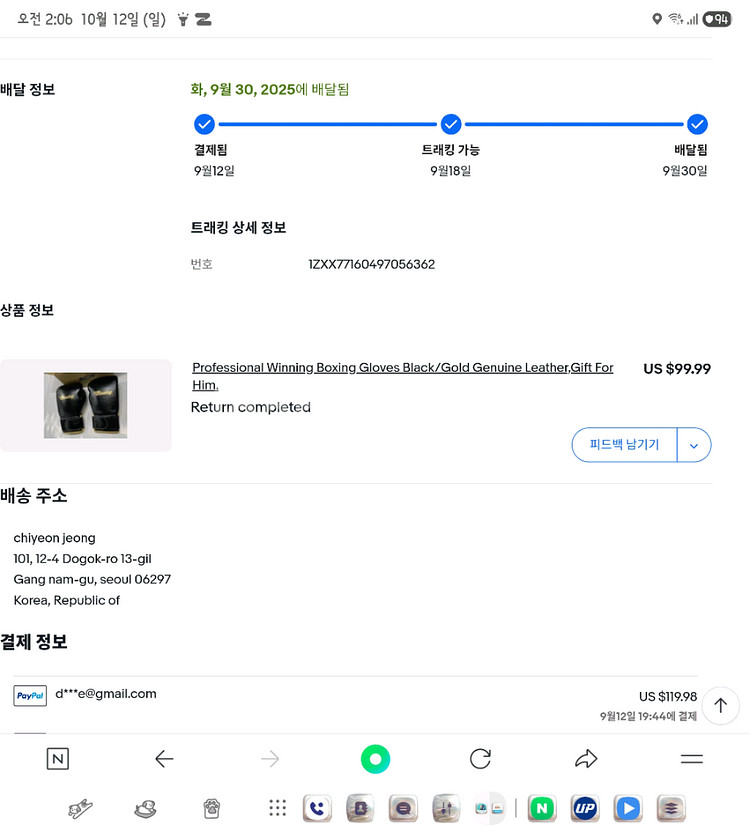
Task: Open the forward navigation control
Action: [x=270, y=759]
